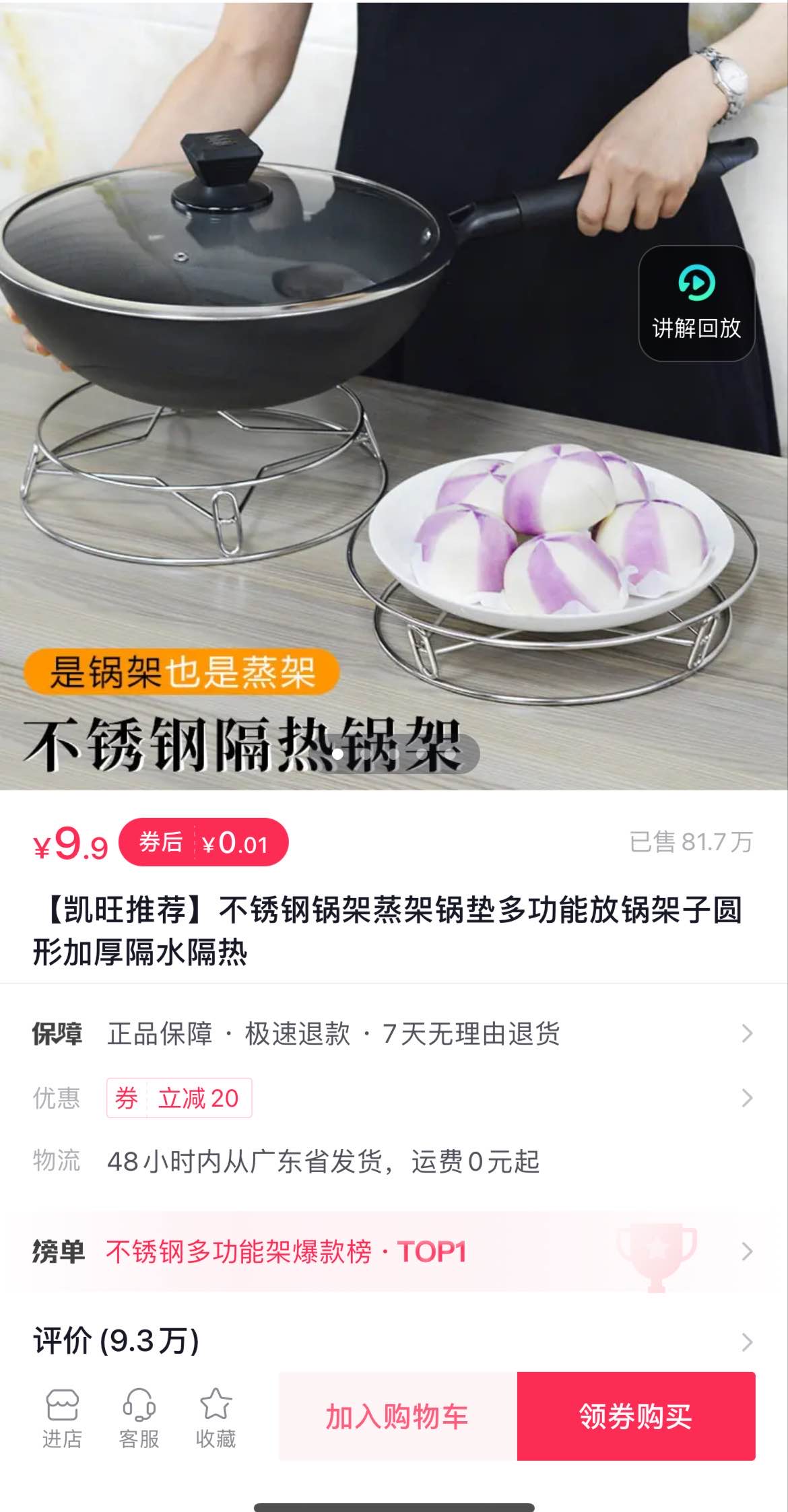Tap 领券购买 to buy with coupon
The image size is (788, 1512).
click(x=636, y=1416)
